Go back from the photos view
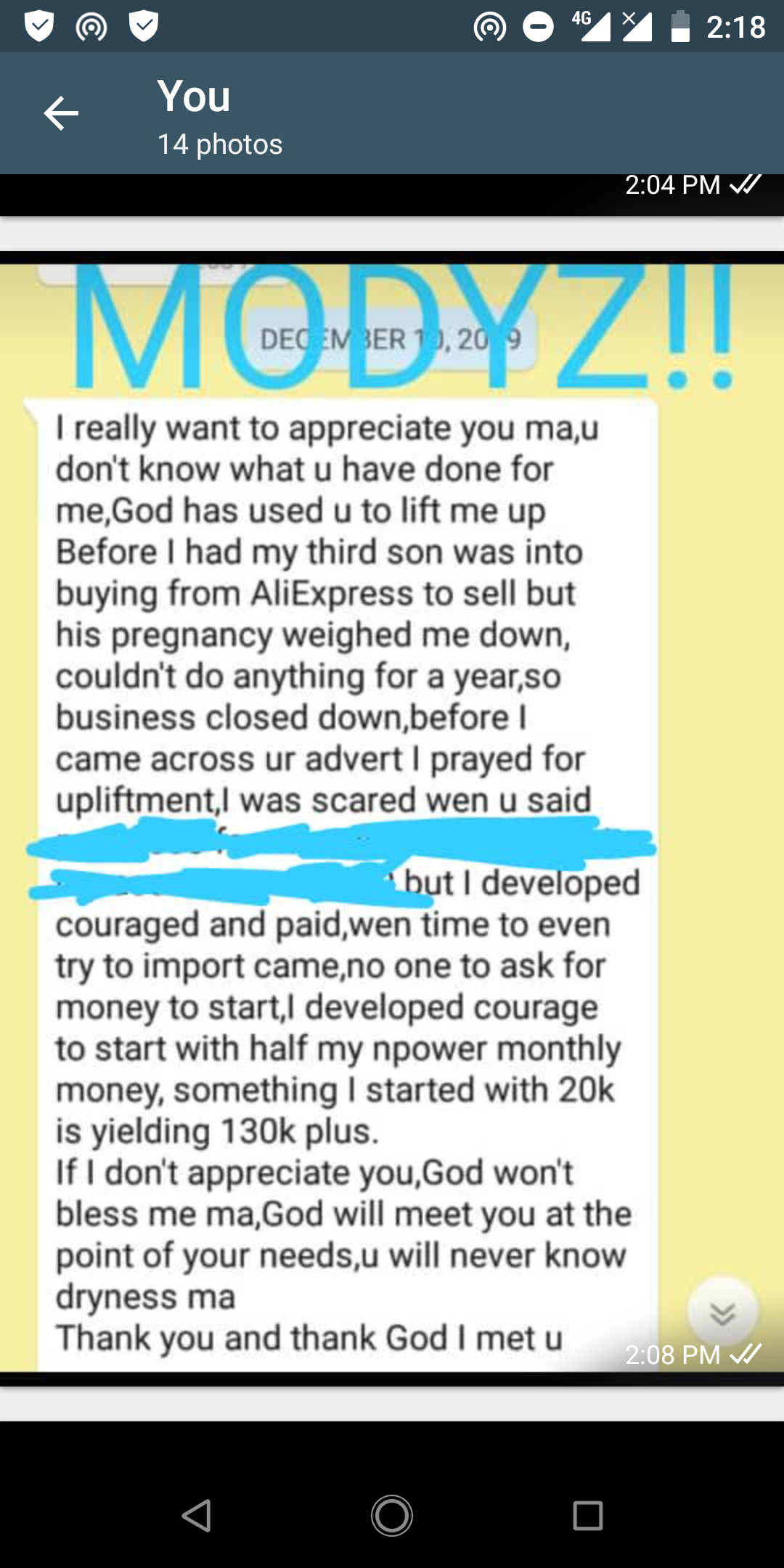 pyautogui.click(x=61, y=114)
